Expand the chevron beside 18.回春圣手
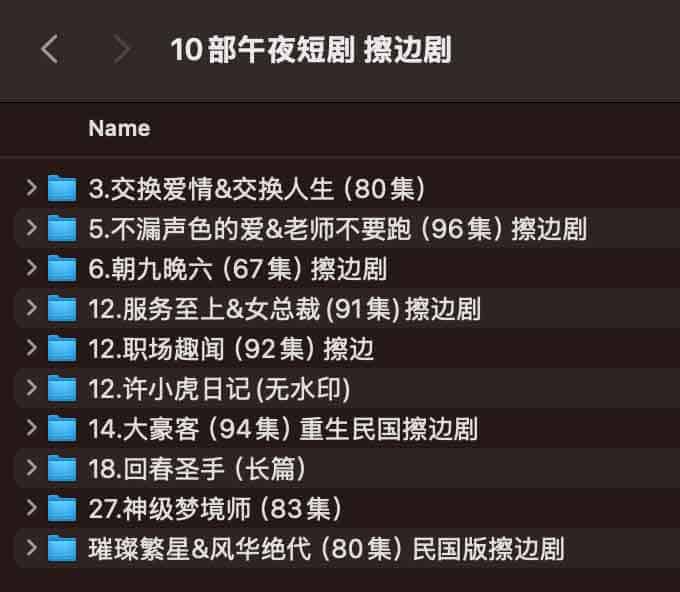Viewport: 680px width, 592px height. [31, 468]
